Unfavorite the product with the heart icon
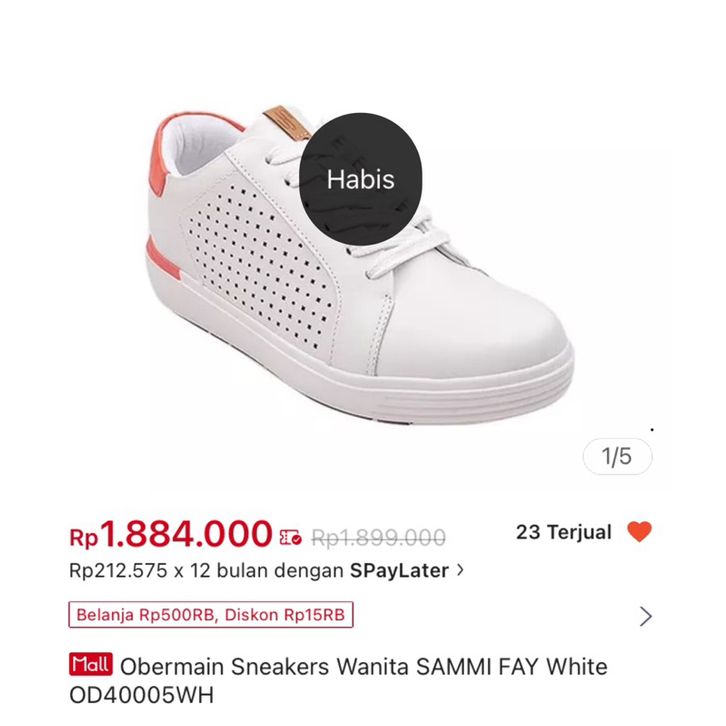Screen dimensions: 726x726 point(639,532)
